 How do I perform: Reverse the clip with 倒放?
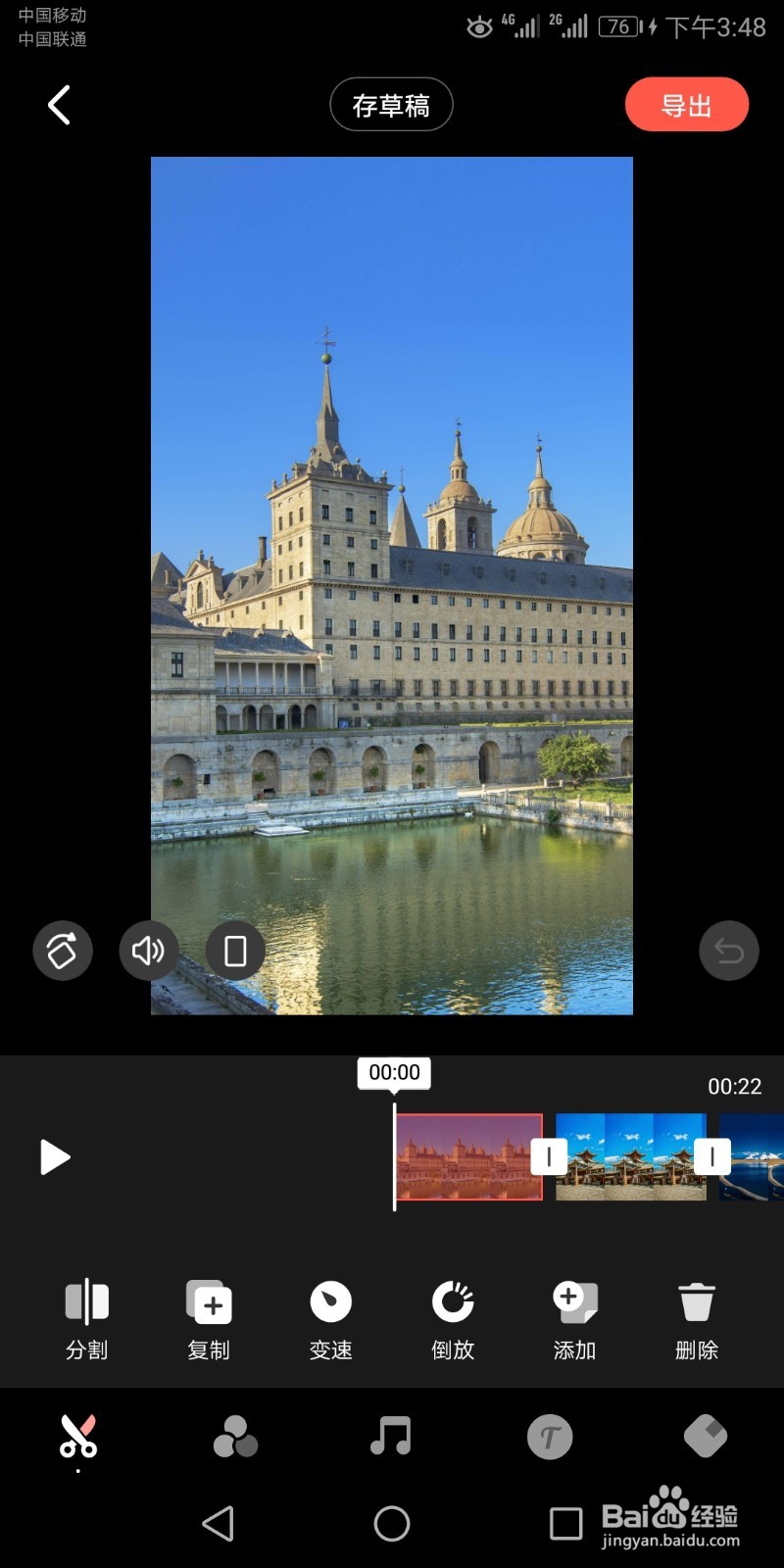tap(453, 1320)
